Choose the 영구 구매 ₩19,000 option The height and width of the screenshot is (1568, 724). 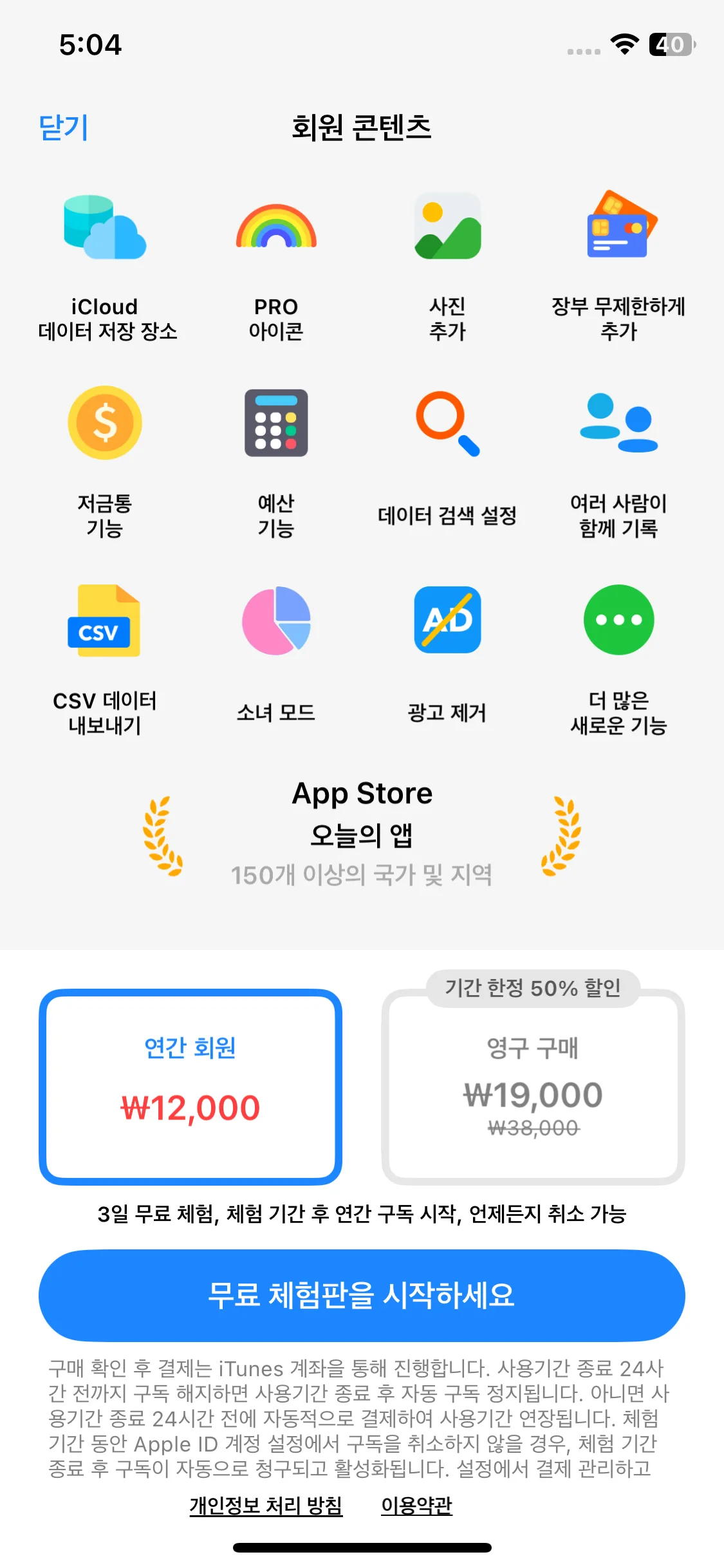(533, 1088)
